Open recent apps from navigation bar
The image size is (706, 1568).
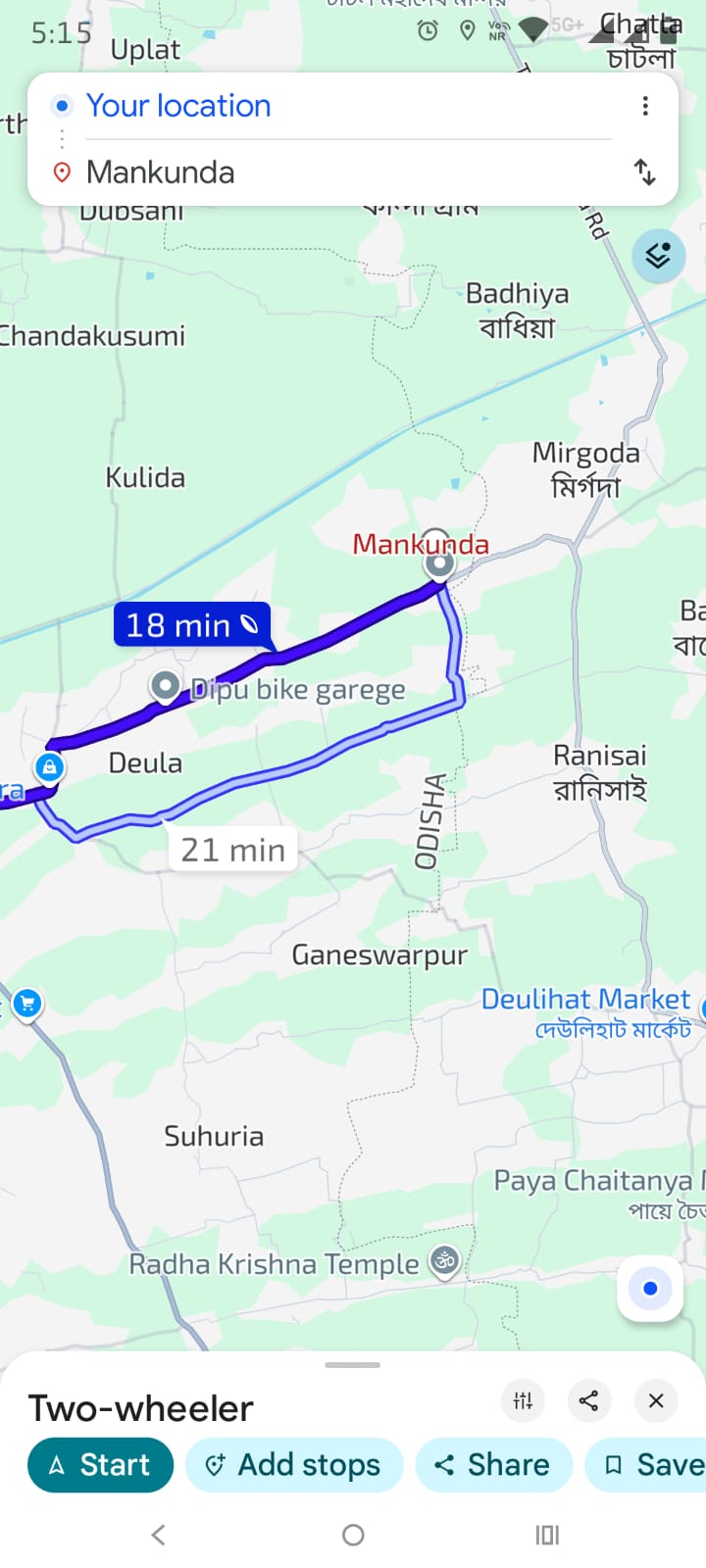547,1535
